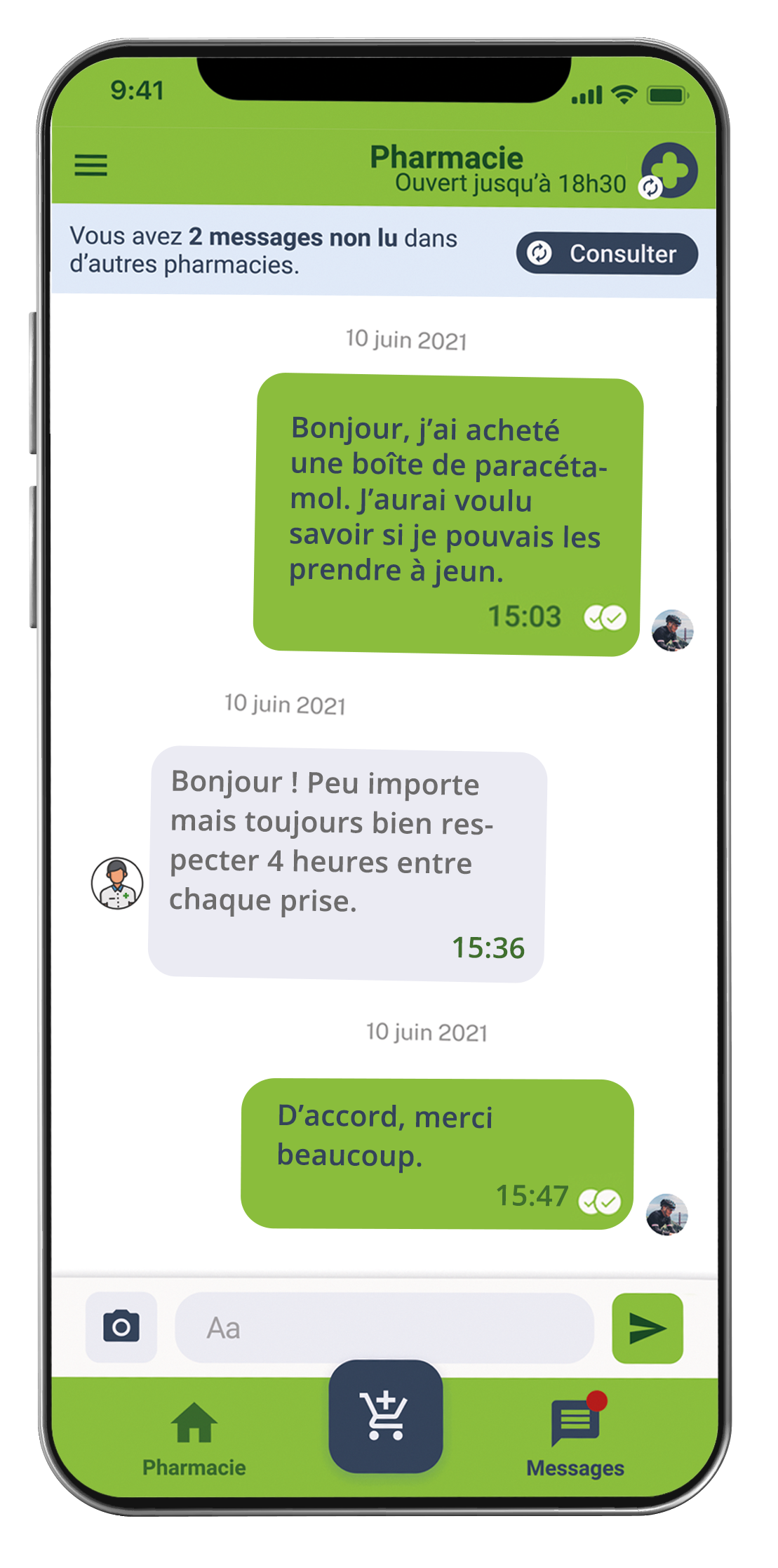
Task: Open the add-to-cart center button
Action: pos(385,1416)
